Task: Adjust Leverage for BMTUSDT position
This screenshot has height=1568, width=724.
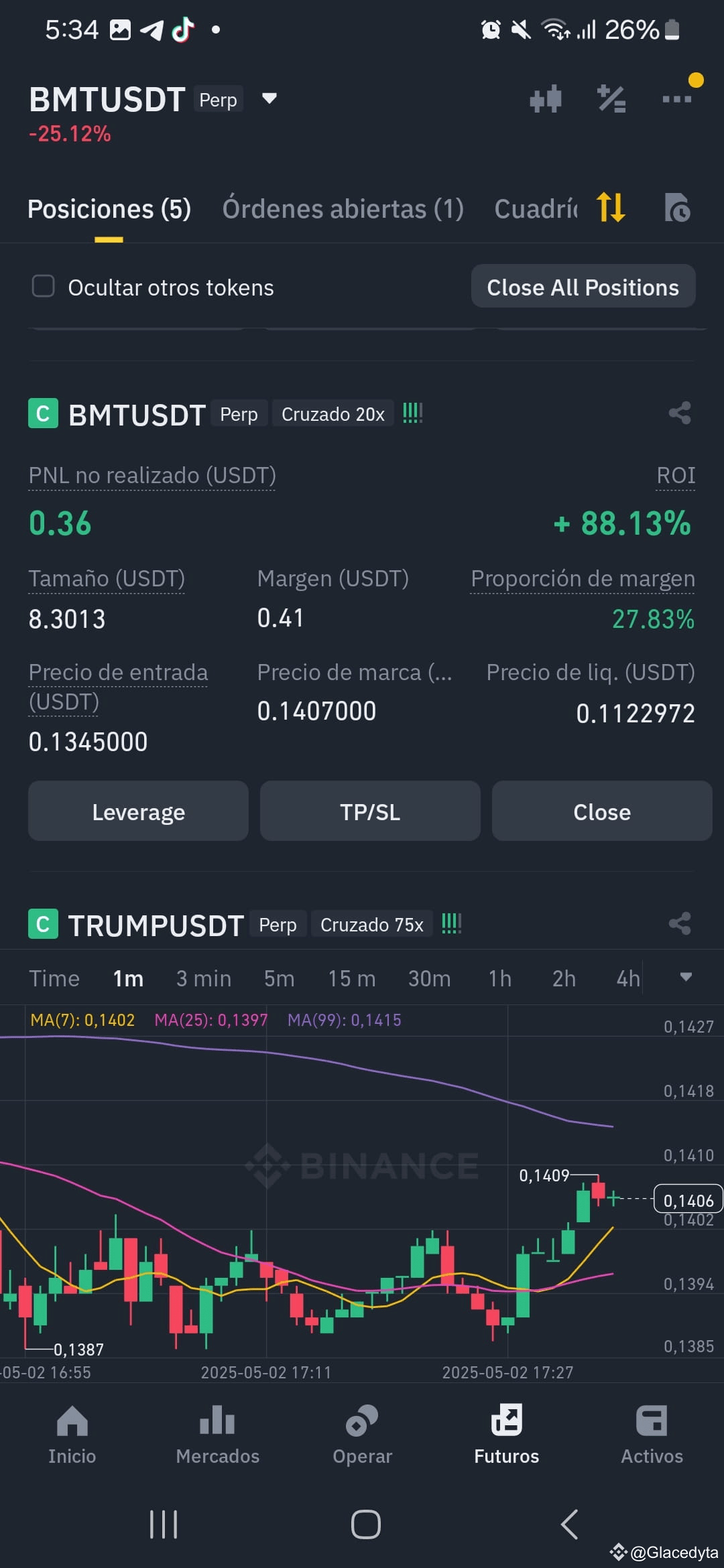Action: coord(138,811)
